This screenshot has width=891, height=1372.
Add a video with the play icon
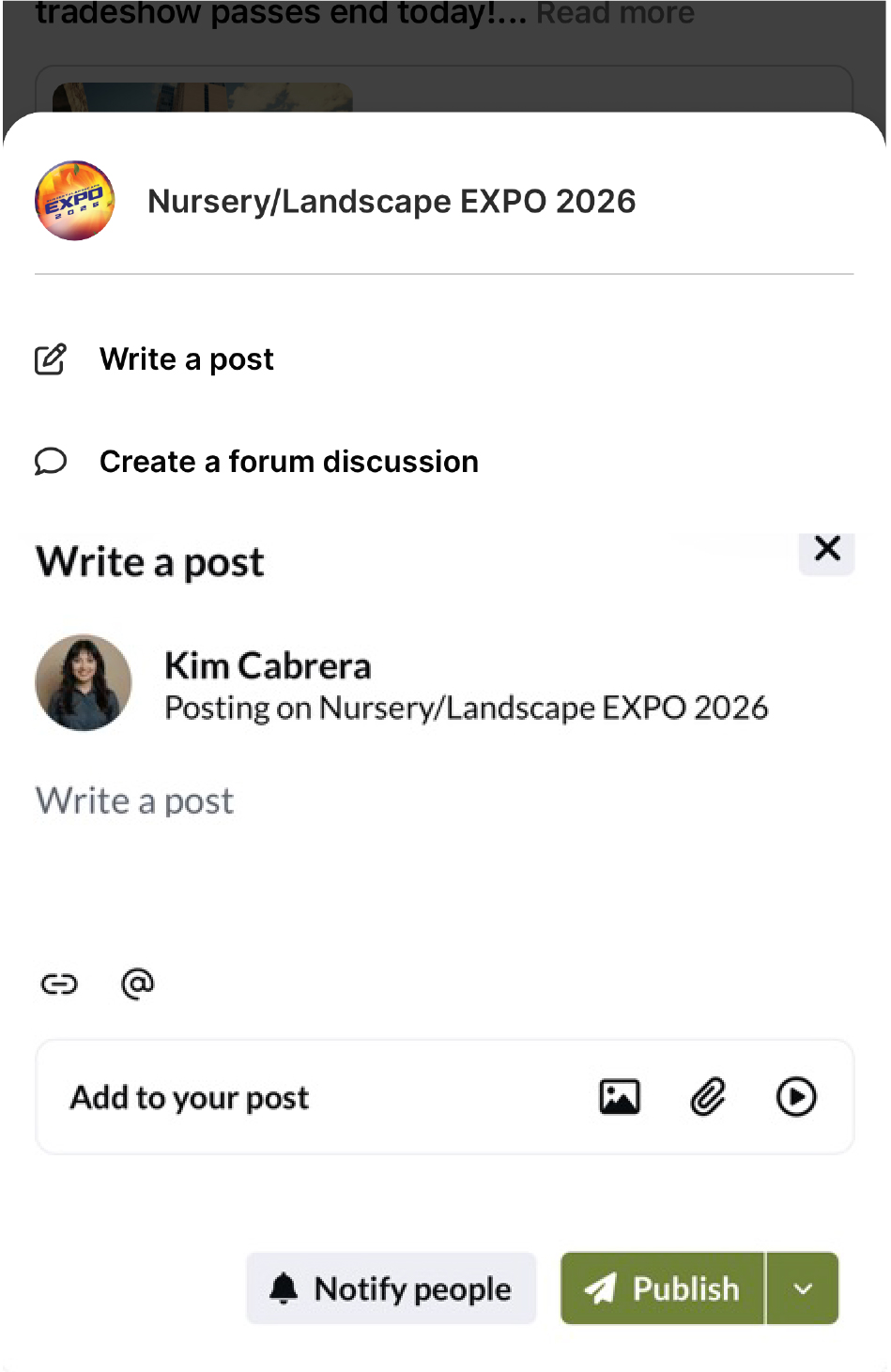pos(796,1097)
